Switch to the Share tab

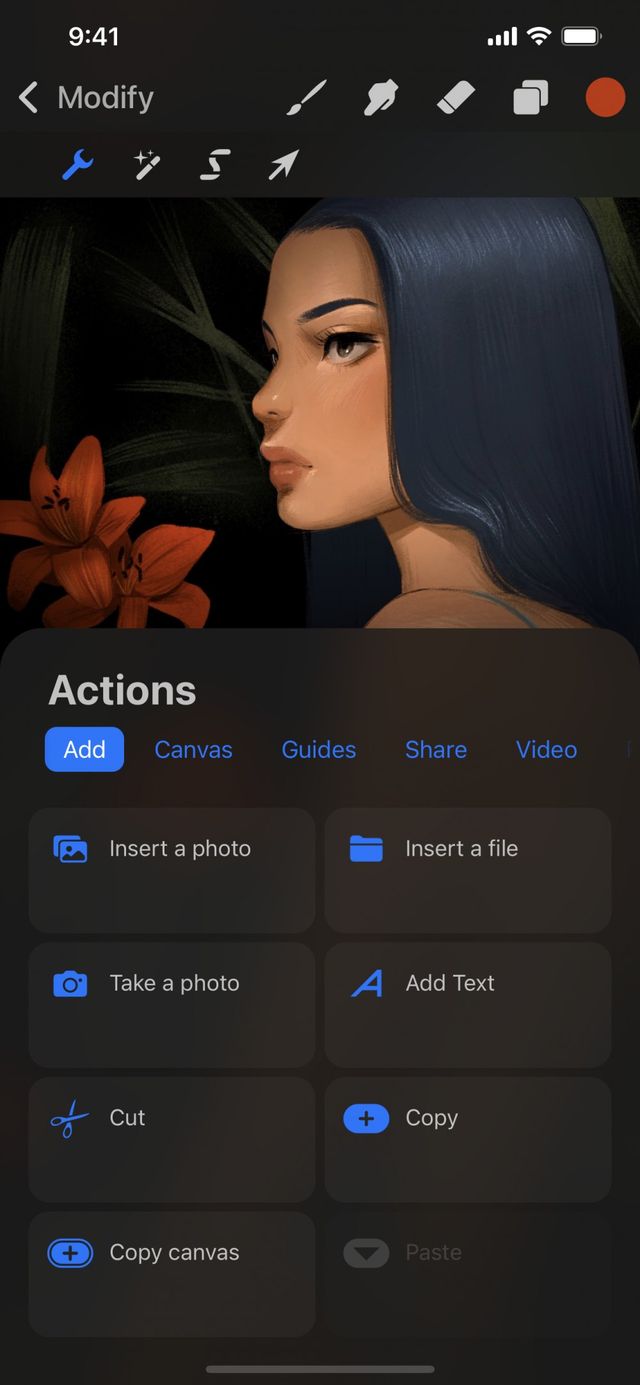coord(435,750)
